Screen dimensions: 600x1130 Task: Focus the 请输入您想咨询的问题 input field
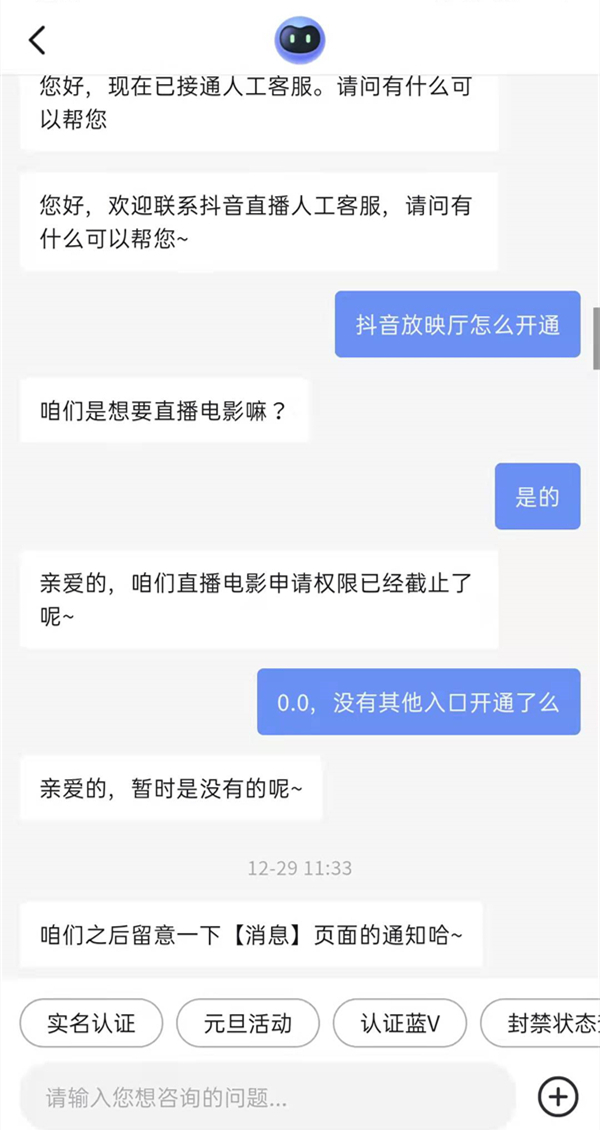265,1097
